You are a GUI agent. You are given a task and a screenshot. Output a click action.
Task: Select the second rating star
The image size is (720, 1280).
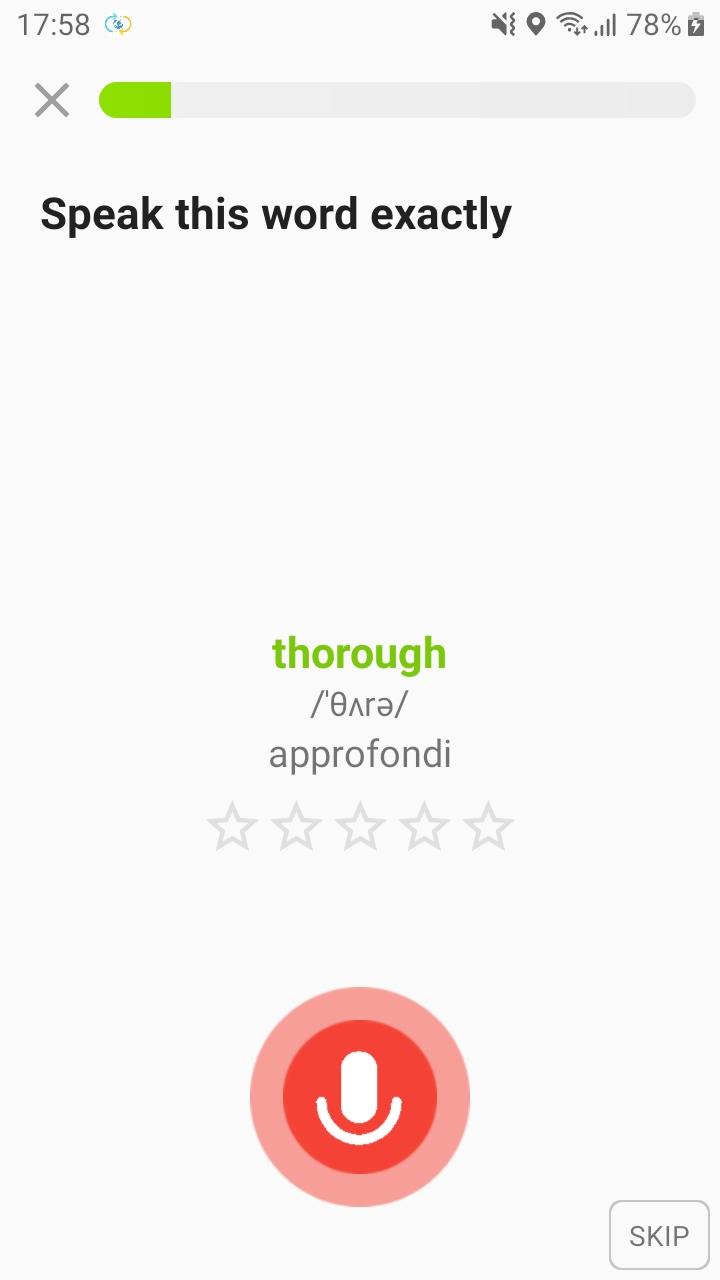pos(295,826)
